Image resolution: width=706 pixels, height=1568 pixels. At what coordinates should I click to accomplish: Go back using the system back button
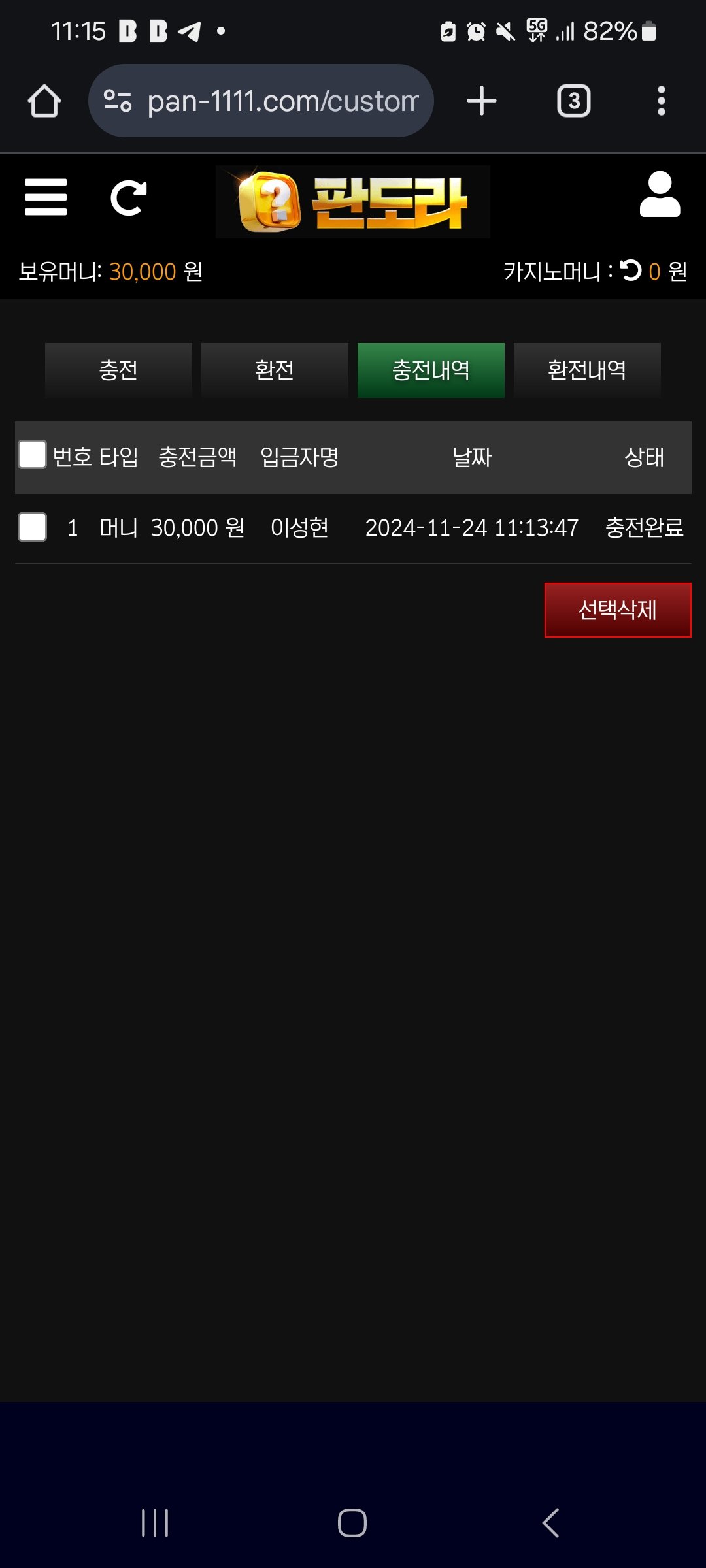coord(550,1523)
